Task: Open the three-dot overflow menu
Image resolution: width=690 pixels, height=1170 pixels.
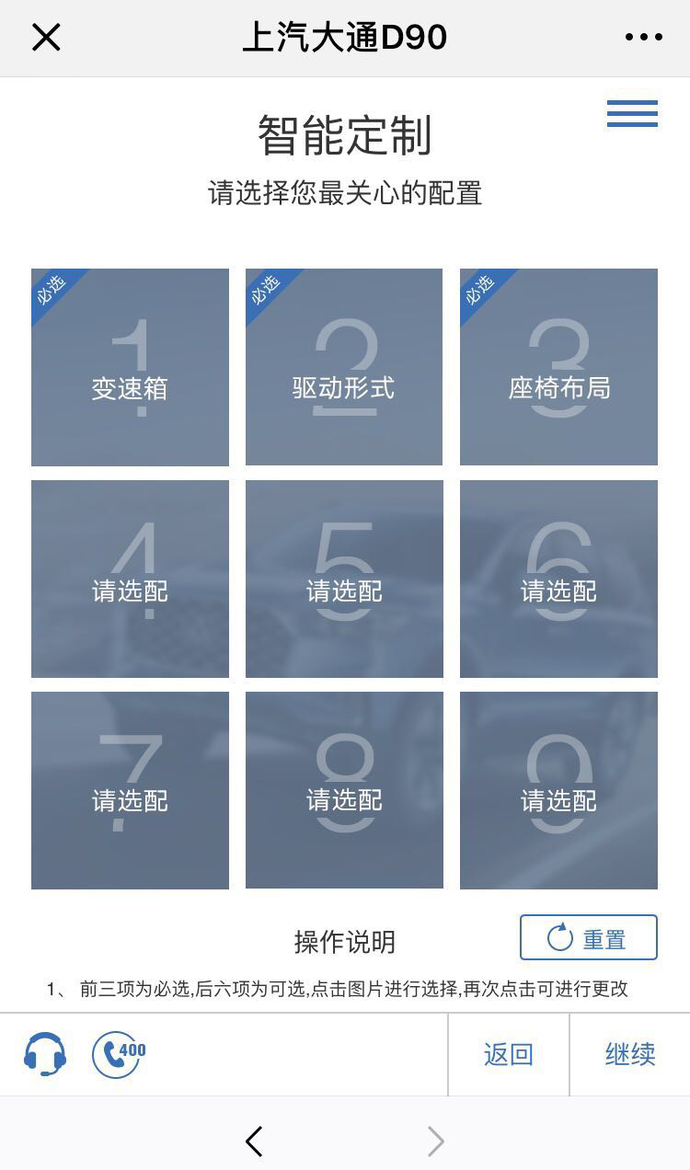Action: tap(643, 38)
